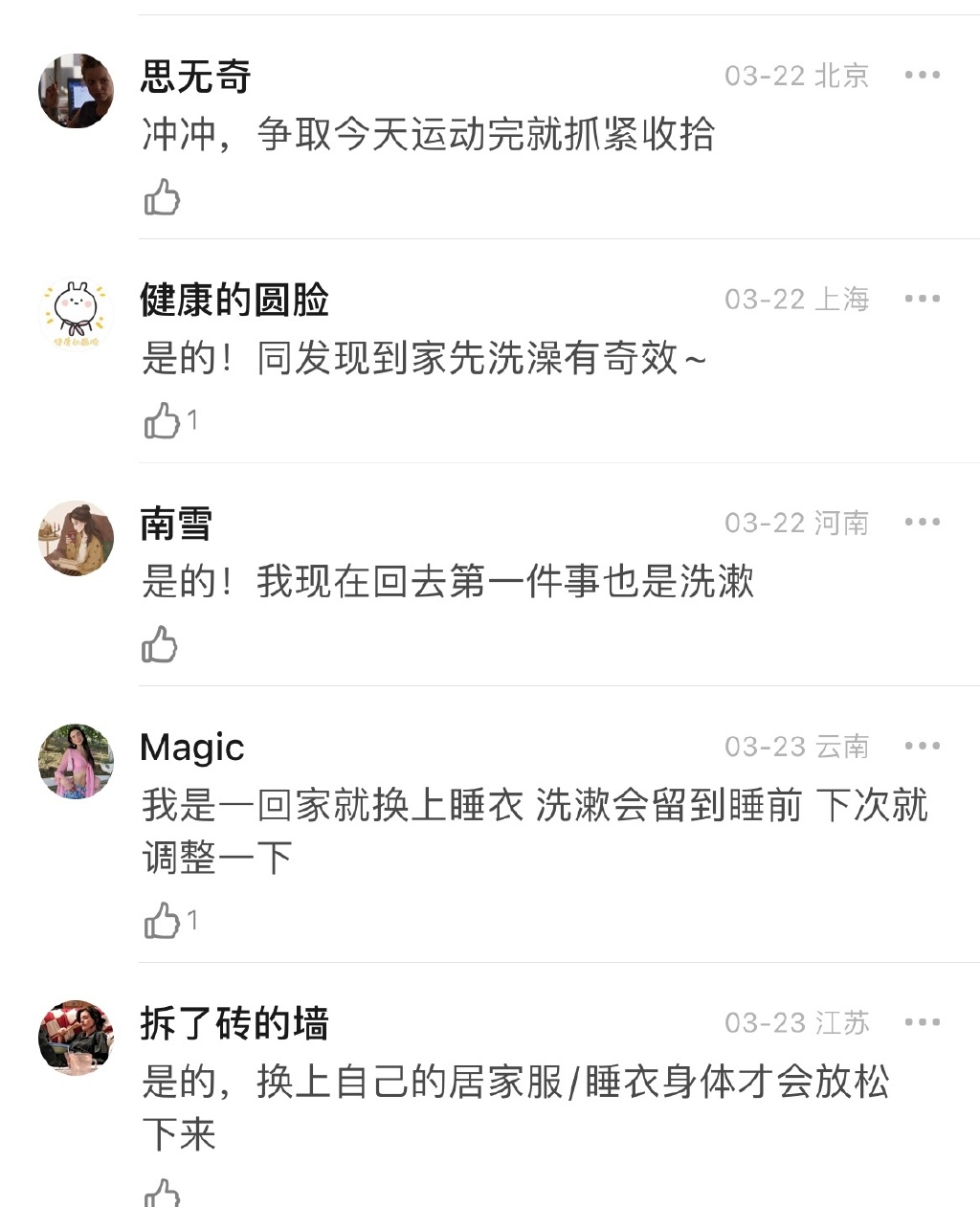980x1207 pixels.
Task: Open the username 健康的圆脸
Action: click(x=234, y=300)
